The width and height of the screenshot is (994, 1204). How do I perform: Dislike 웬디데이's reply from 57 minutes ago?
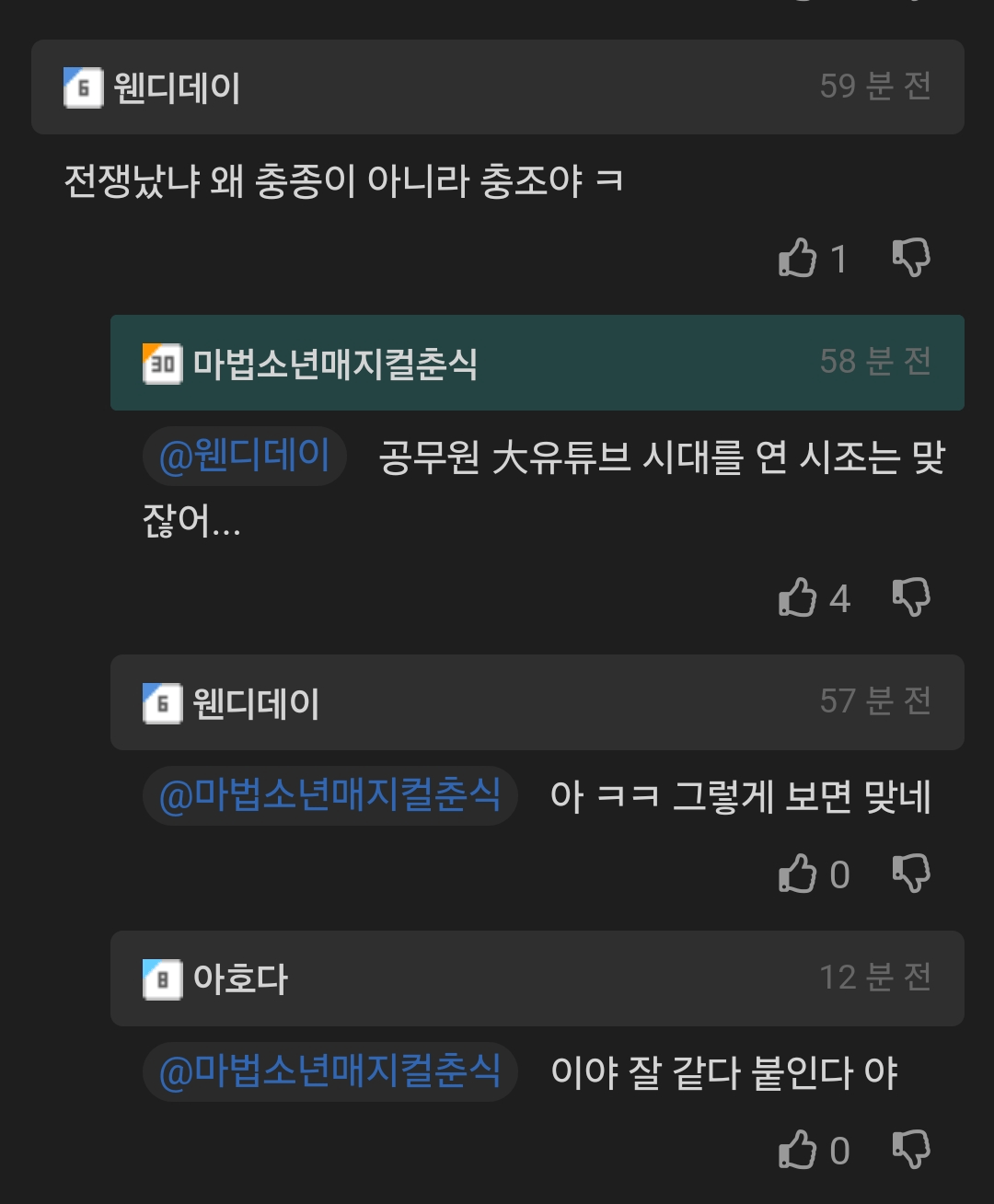click(x=911, y=874)
